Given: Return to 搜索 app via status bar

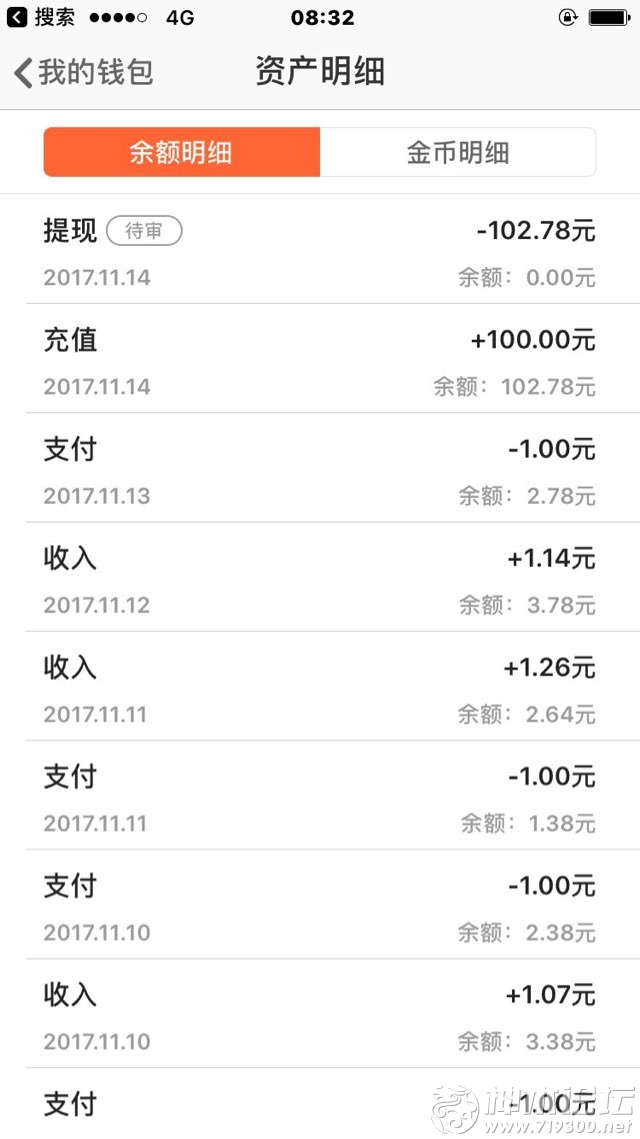Looking at the screenshot, I should [x=41, y=17].
